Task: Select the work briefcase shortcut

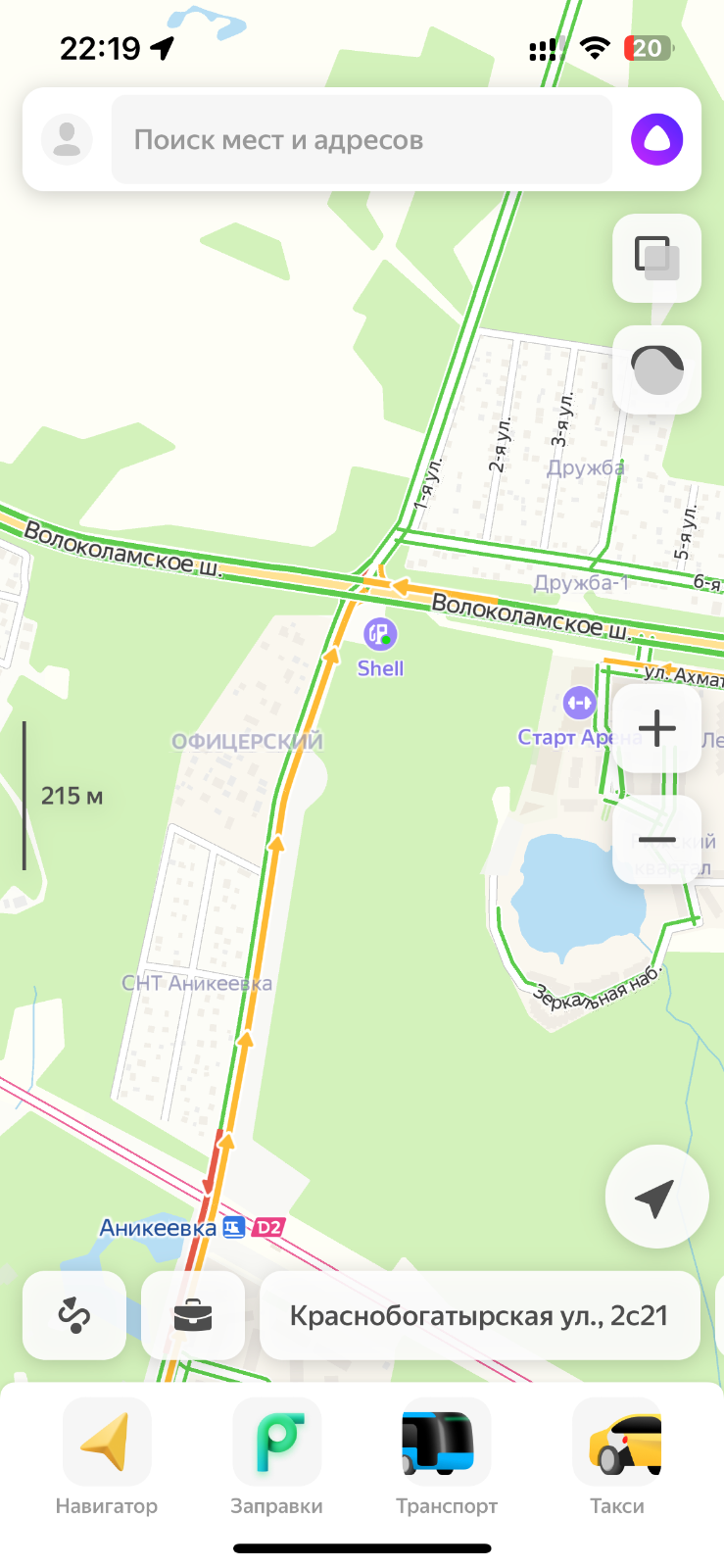Action: pyautogui.click(x=193, y=1315)
